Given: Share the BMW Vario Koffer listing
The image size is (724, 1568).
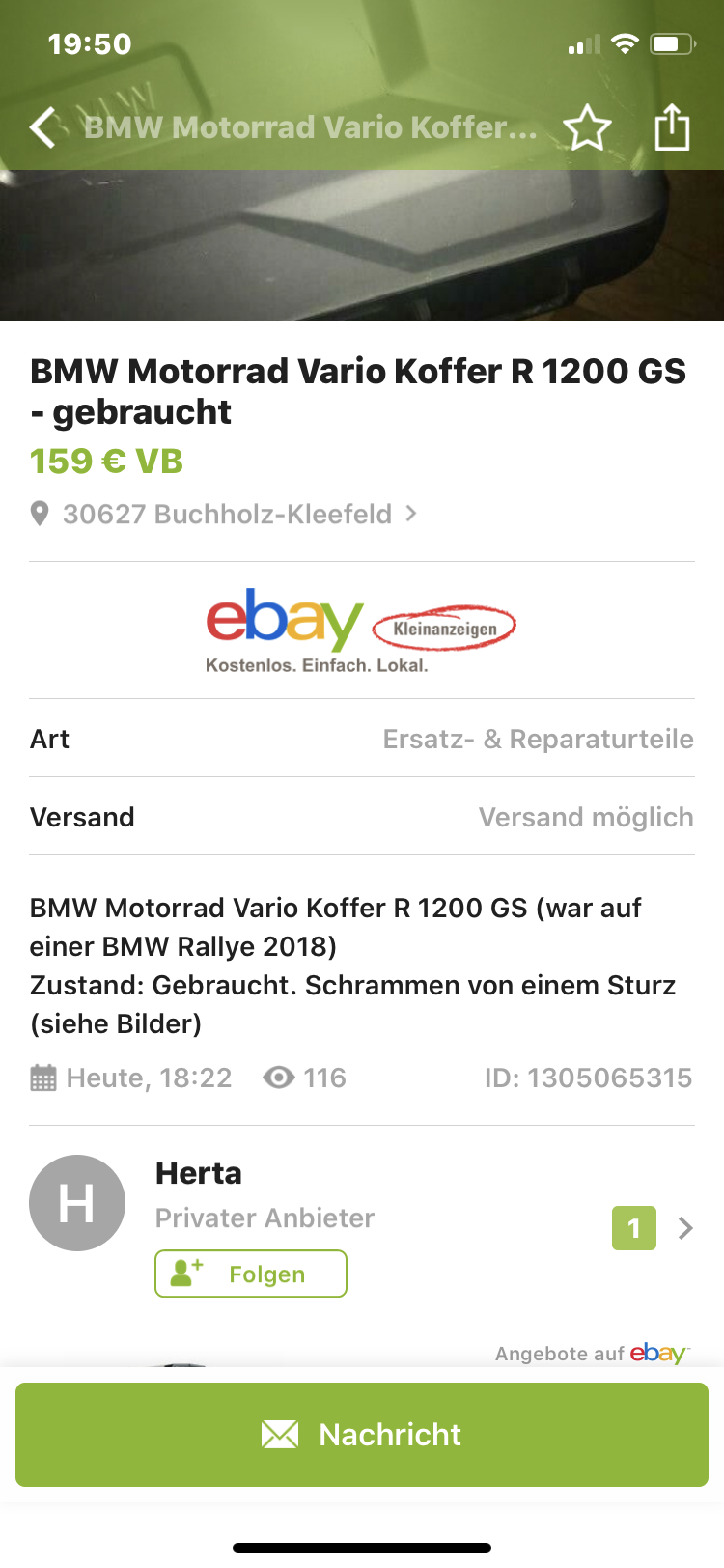Looking at the screenshot, I should (x=672, y=128).
